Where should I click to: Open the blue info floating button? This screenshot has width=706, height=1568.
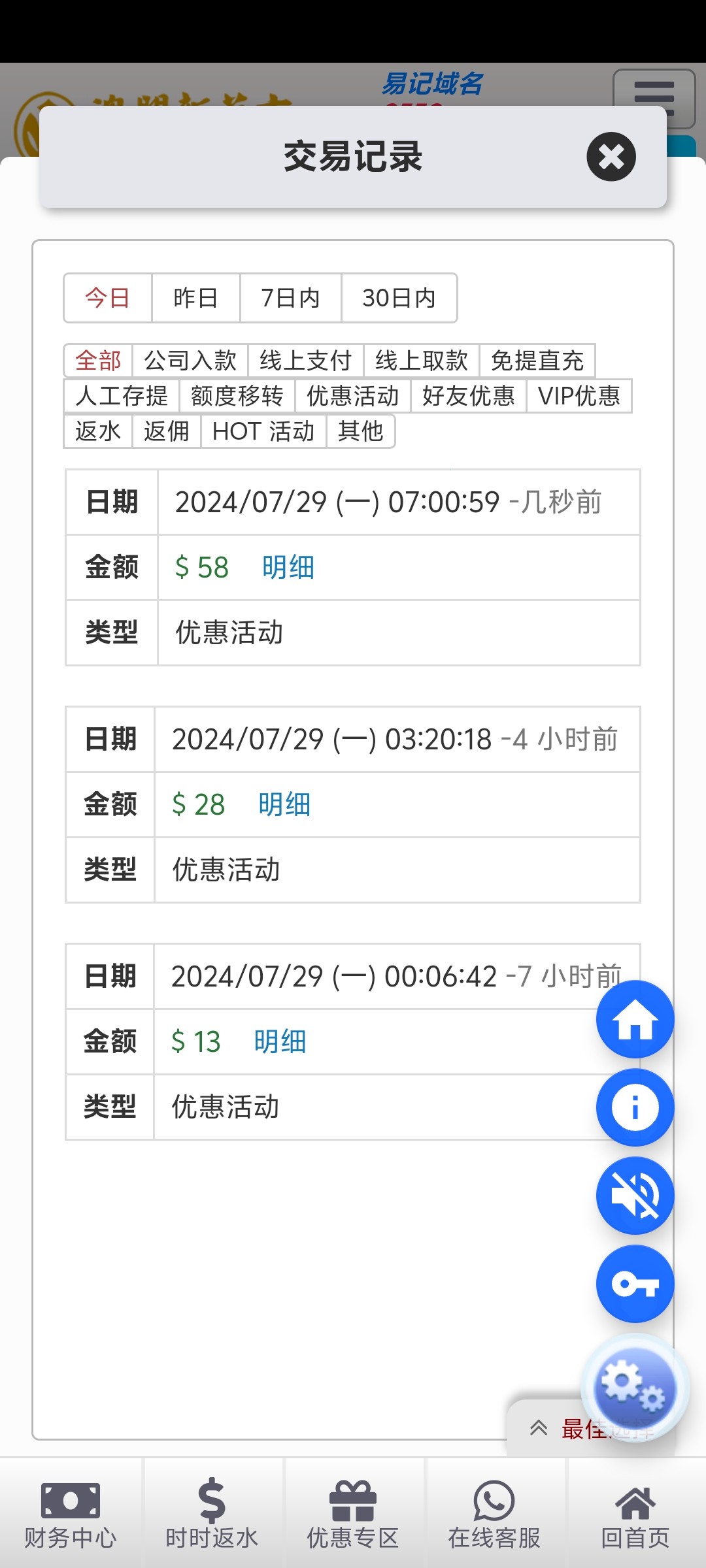(x=635, y=1107)
